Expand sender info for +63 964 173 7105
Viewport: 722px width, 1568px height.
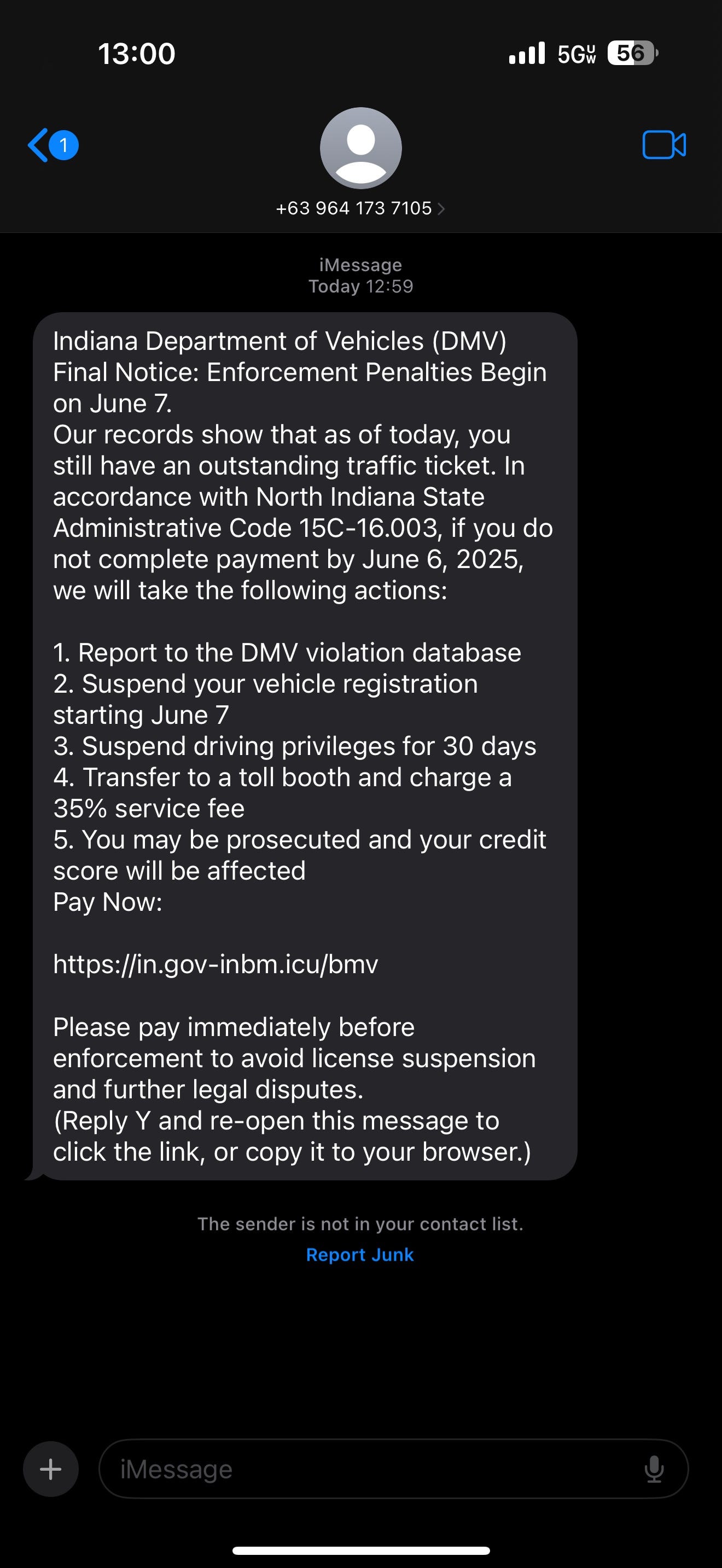click(356, 208)
